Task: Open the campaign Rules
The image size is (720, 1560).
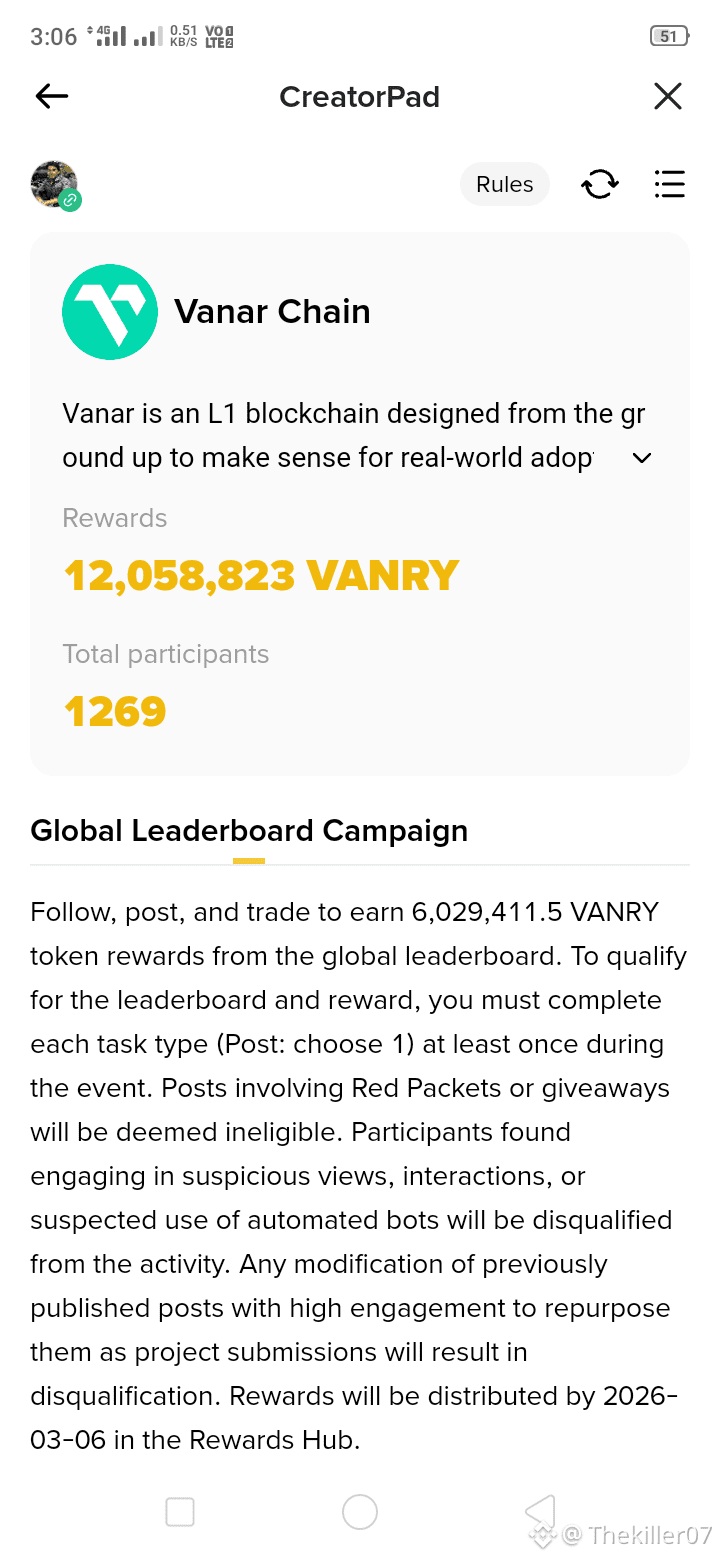Action: pos(504,184)
